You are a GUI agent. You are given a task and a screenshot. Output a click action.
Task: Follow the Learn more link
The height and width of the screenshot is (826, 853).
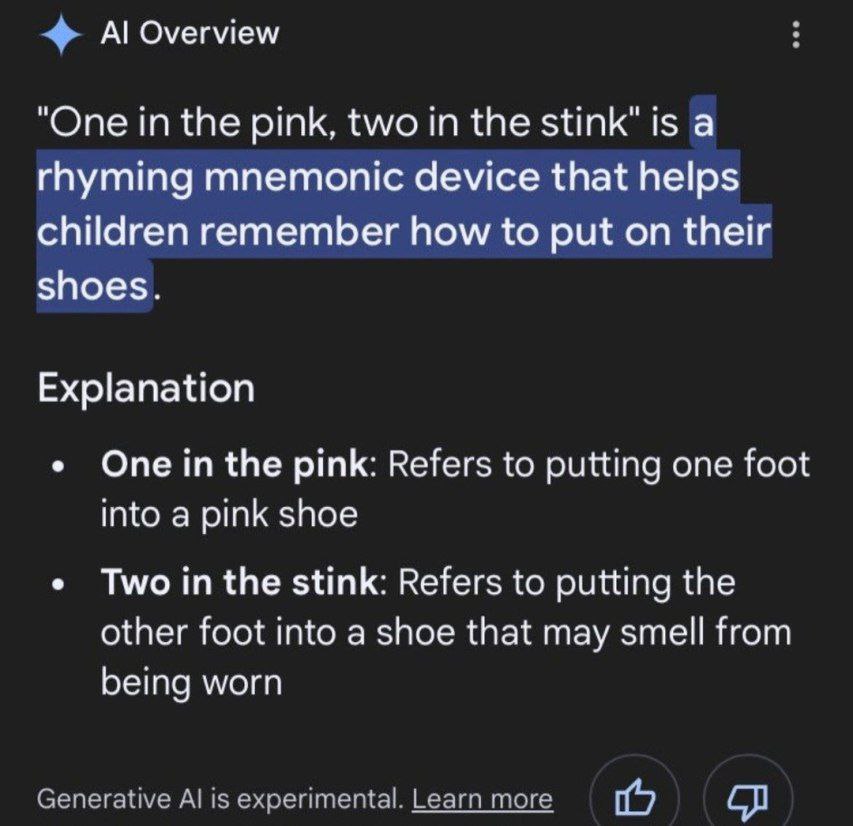482,799
